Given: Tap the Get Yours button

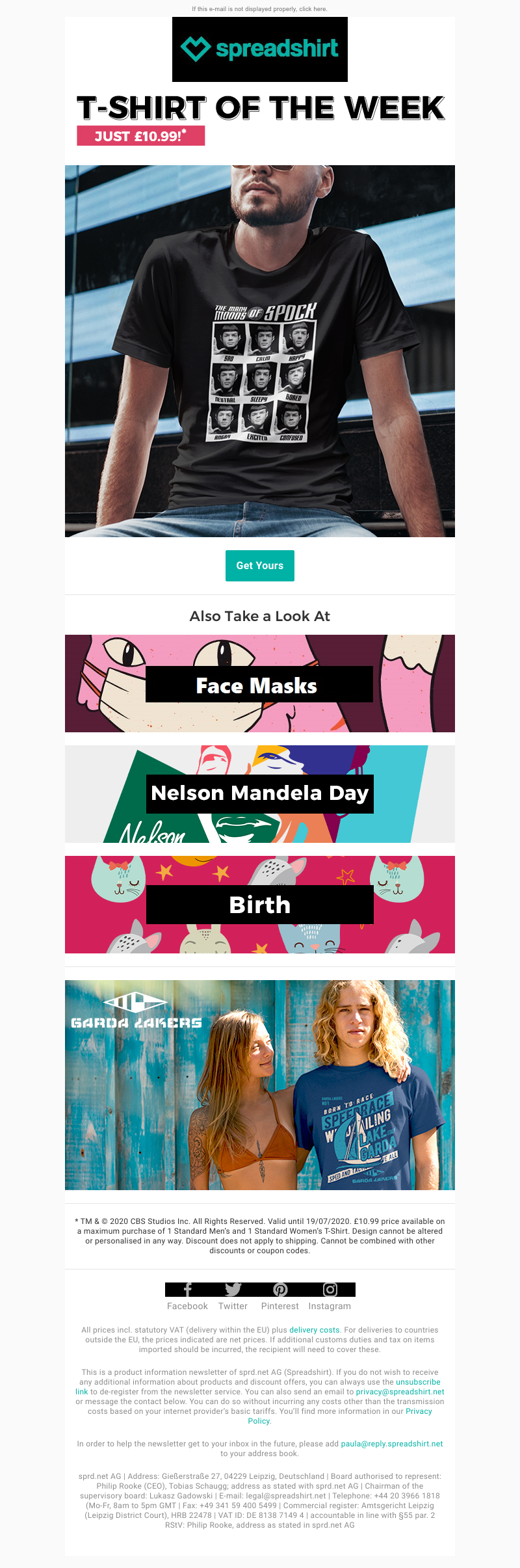Looking at the screenshot, I should pos(259,566).
